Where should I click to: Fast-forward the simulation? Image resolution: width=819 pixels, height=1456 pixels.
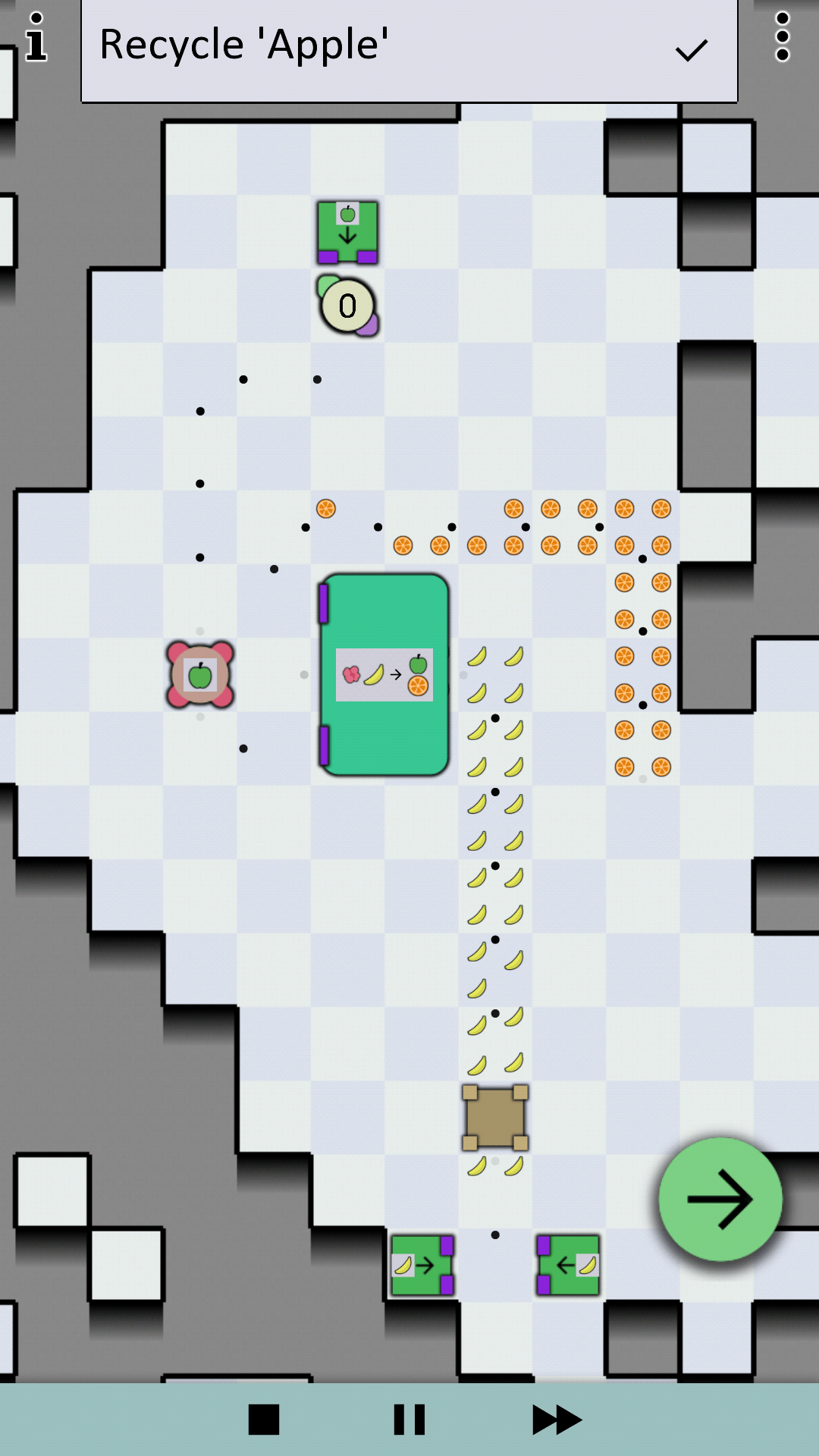(x=556, y=1420)
